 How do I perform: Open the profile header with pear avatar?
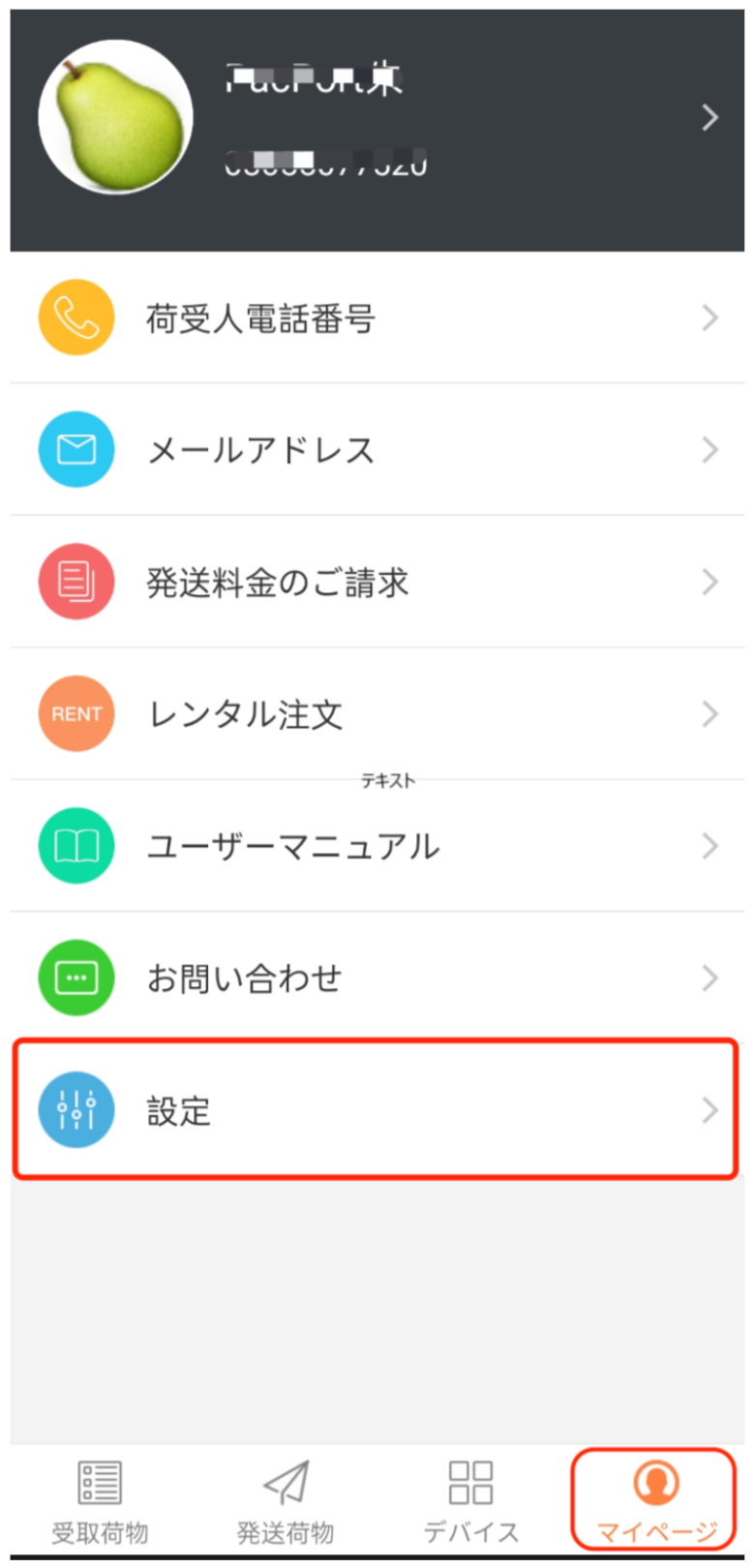click(378, 118)
